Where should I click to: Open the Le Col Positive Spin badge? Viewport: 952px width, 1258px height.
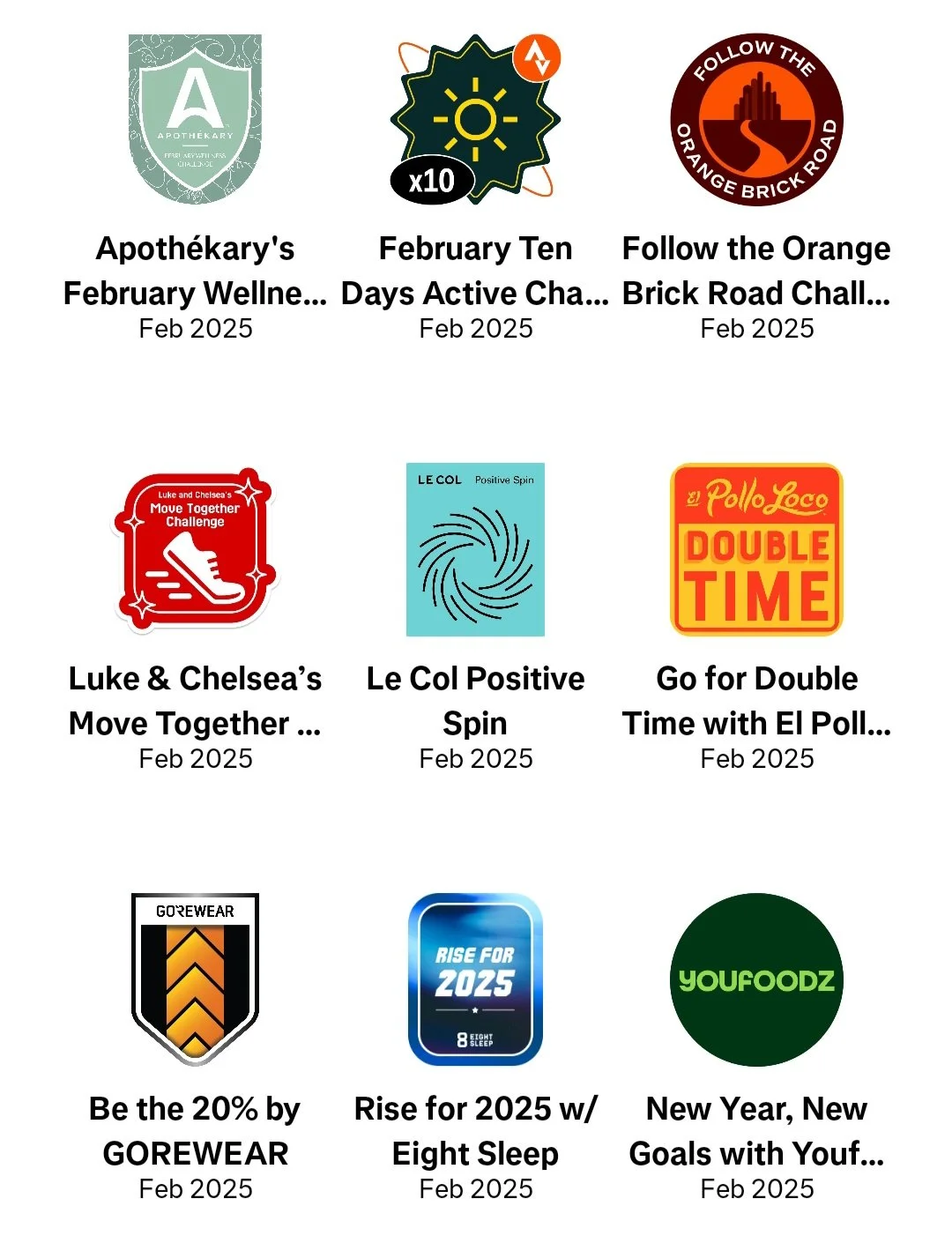[475, 549]
